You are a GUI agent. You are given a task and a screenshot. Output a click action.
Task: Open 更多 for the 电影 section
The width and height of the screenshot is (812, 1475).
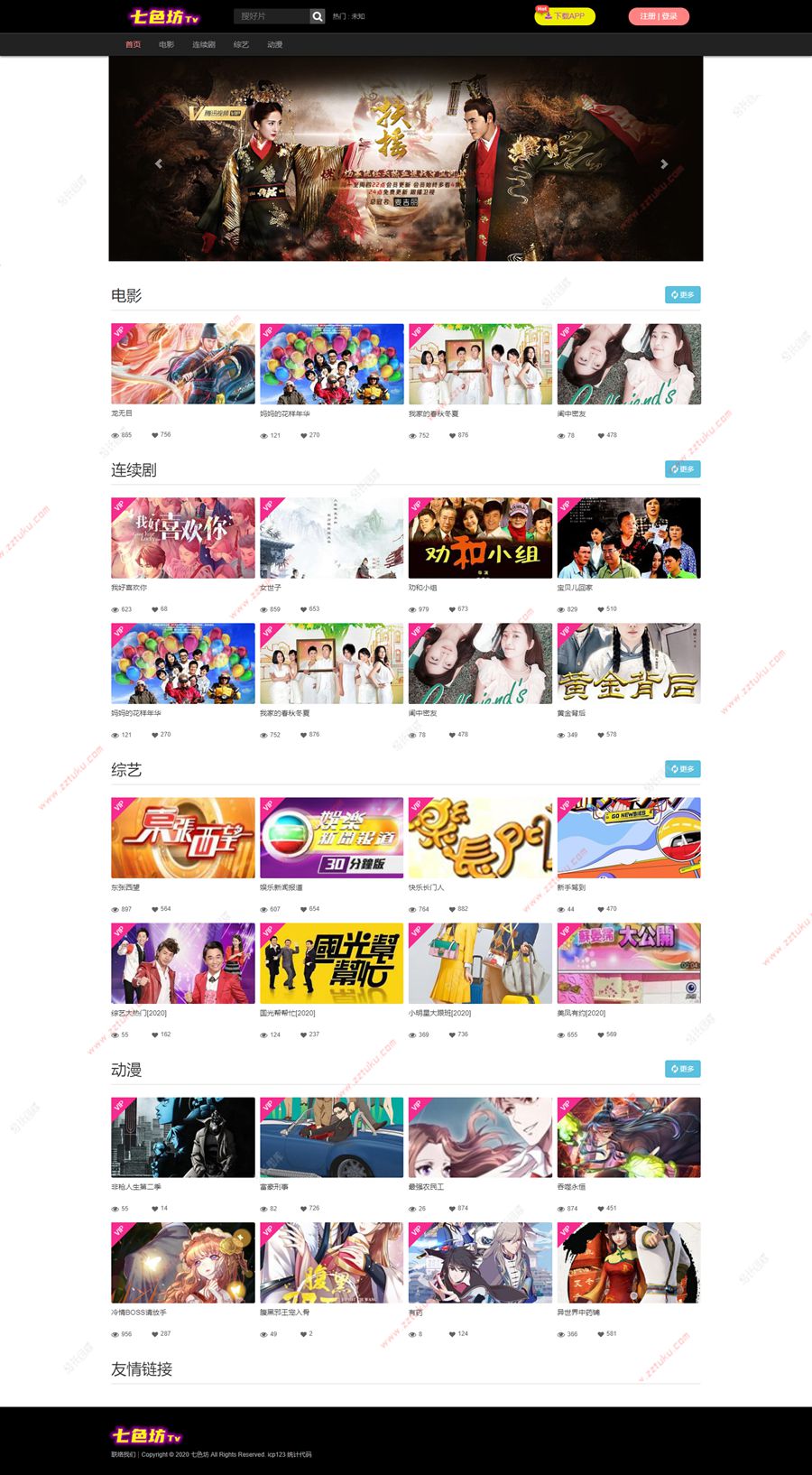point(682,295)
